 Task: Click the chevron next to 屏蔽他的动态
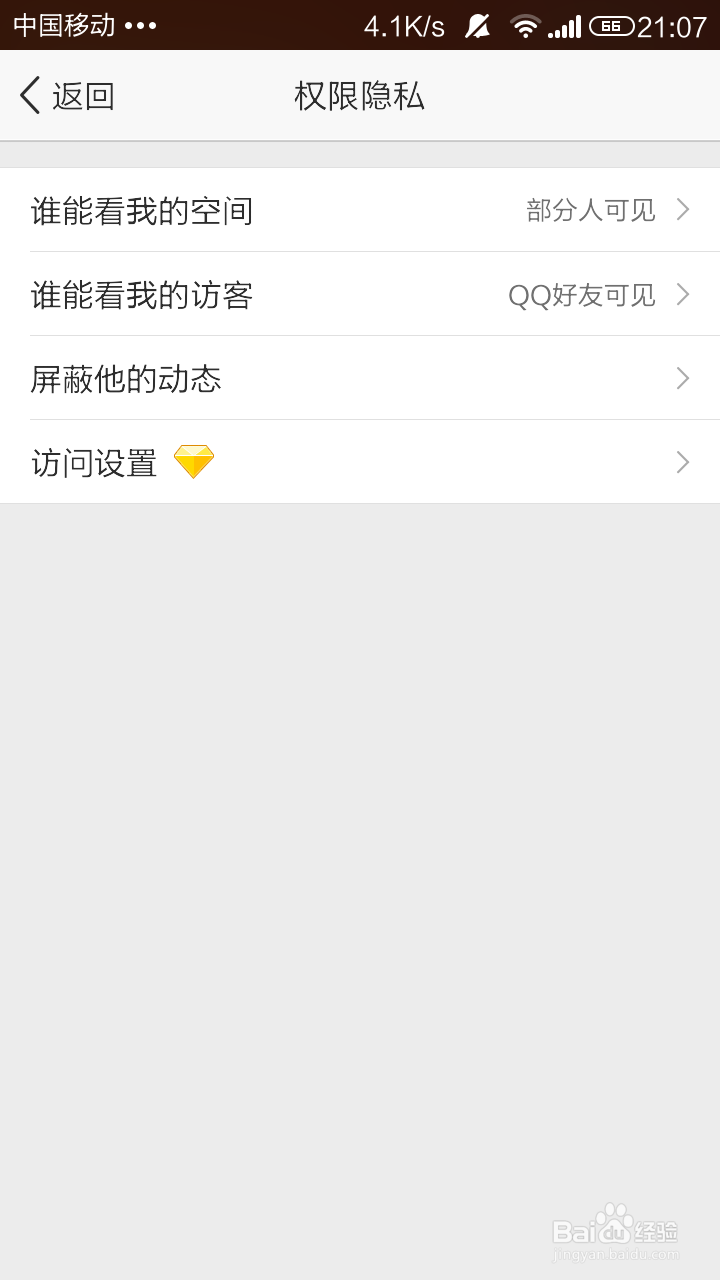click(682, 378)
